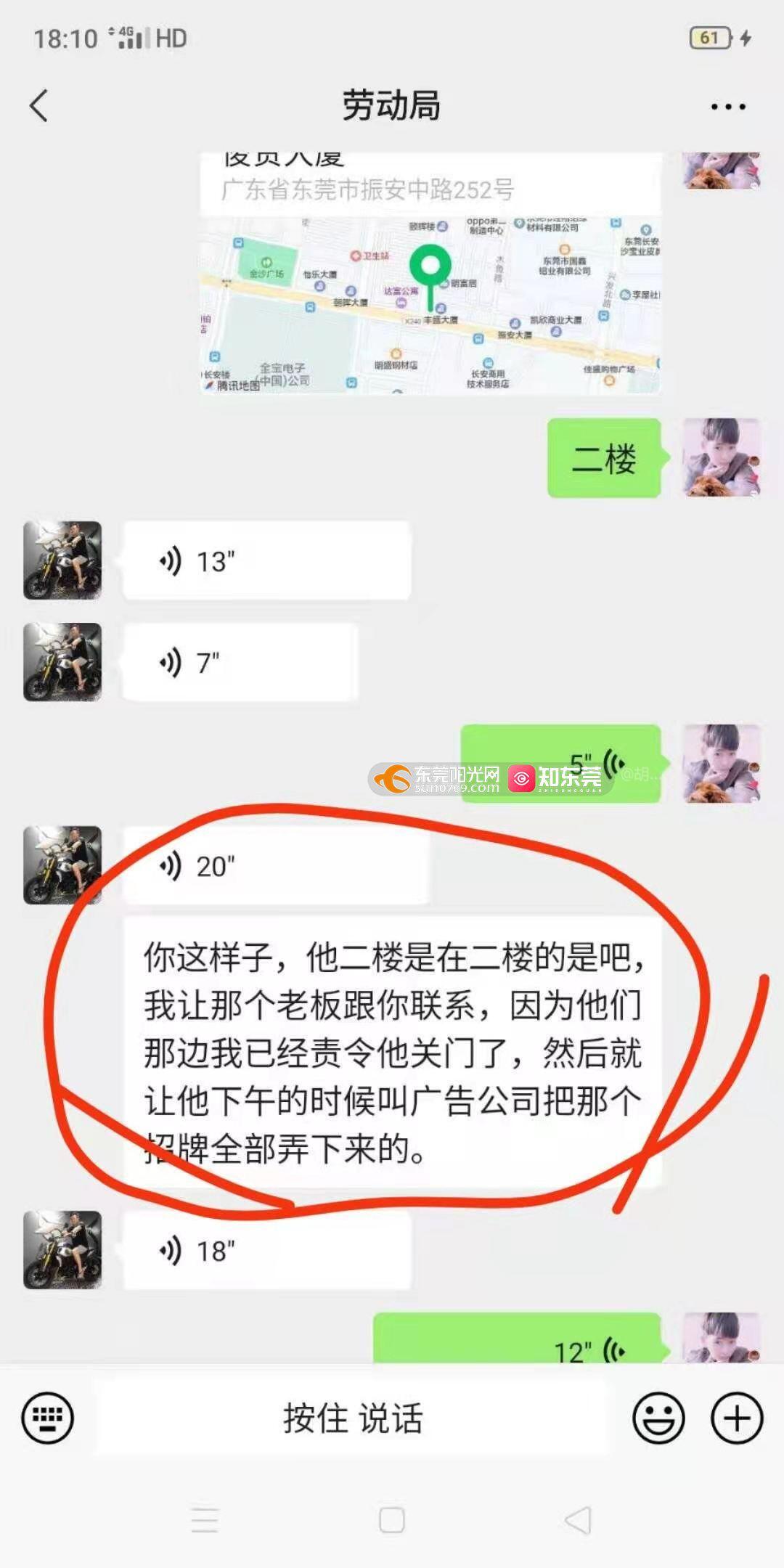
Task: Tap the system home button
Action: [x=391, y=1519]
